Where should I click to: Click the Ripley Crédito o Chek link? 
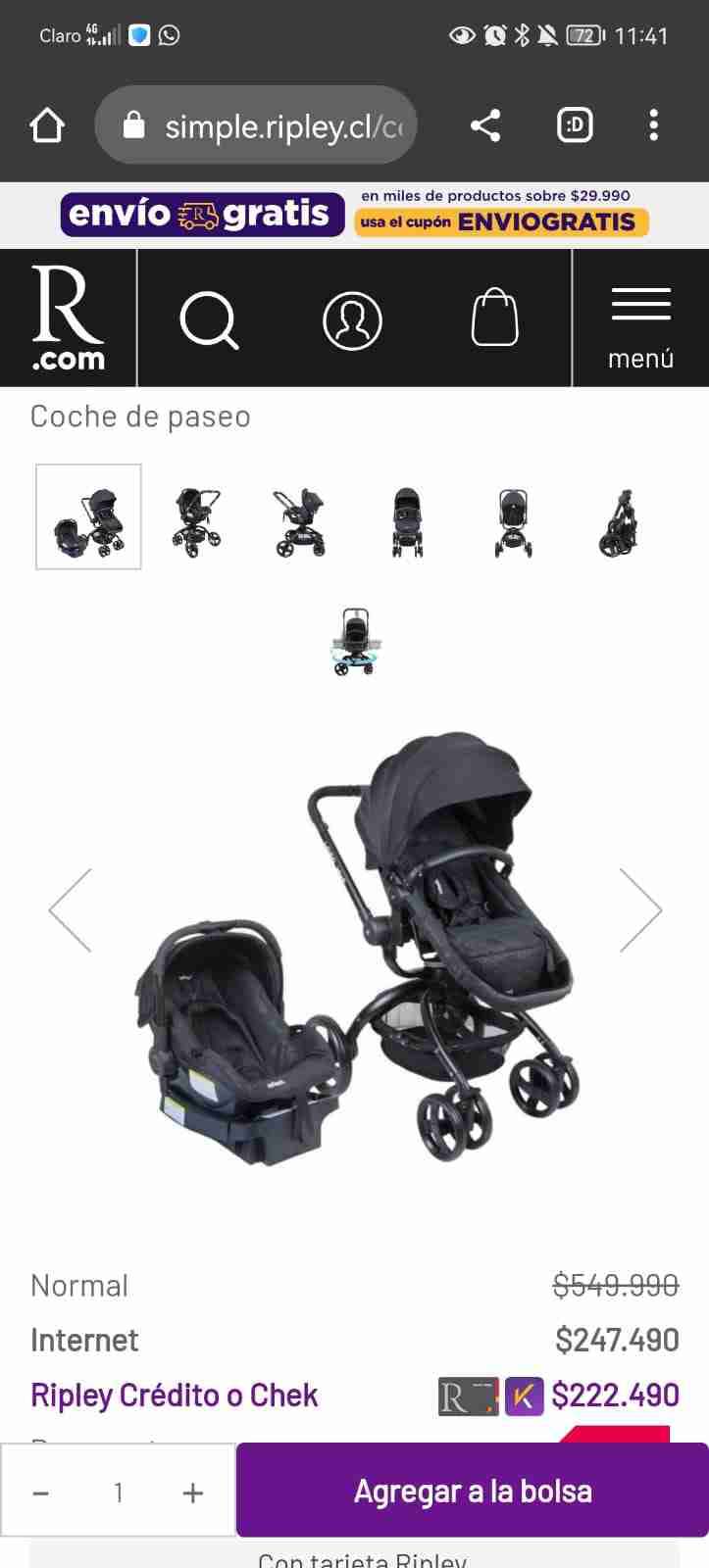pyautogui.click(x=174, y=1395)
